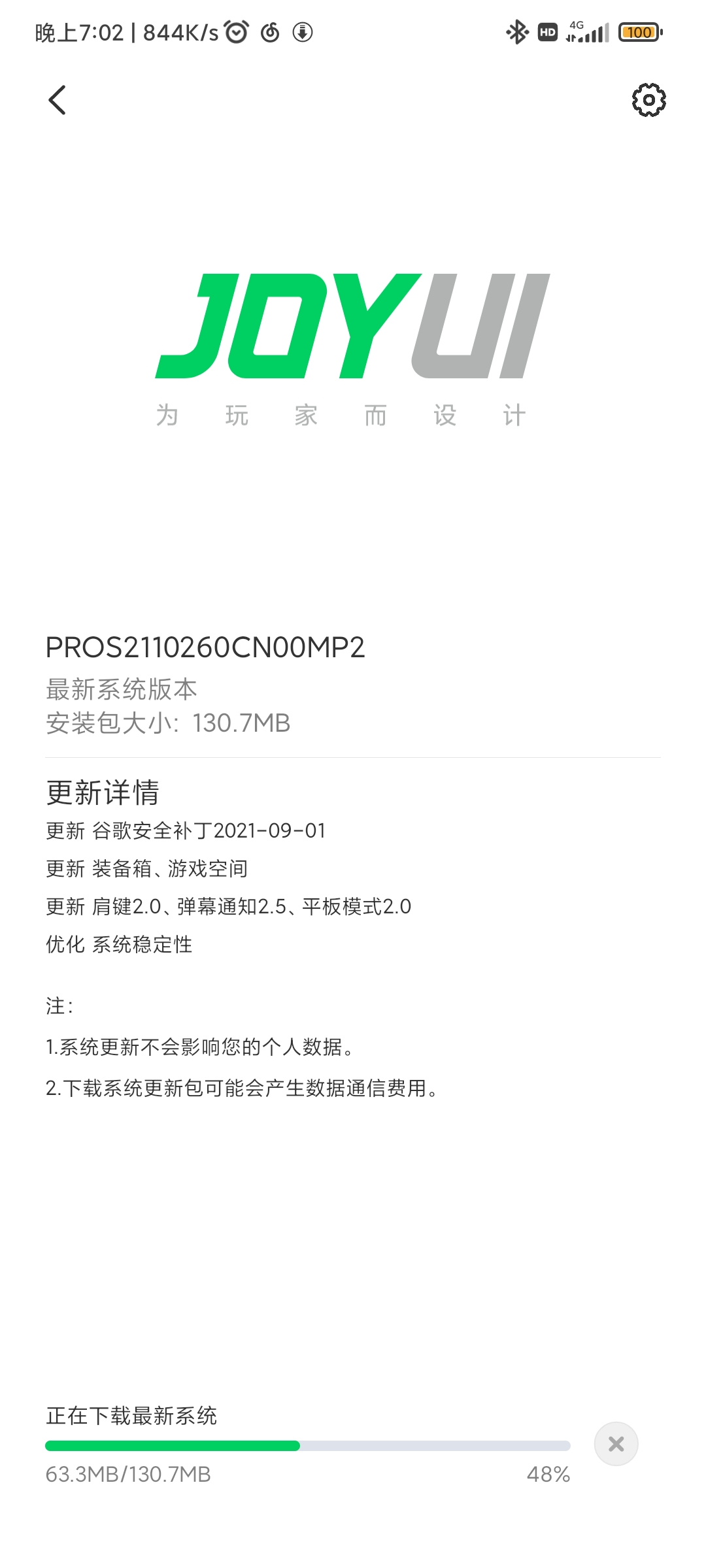Open the update settings gear
The height and width of the screenshot is (1568, 706).
pyautogui.click(x=648, y=100)
